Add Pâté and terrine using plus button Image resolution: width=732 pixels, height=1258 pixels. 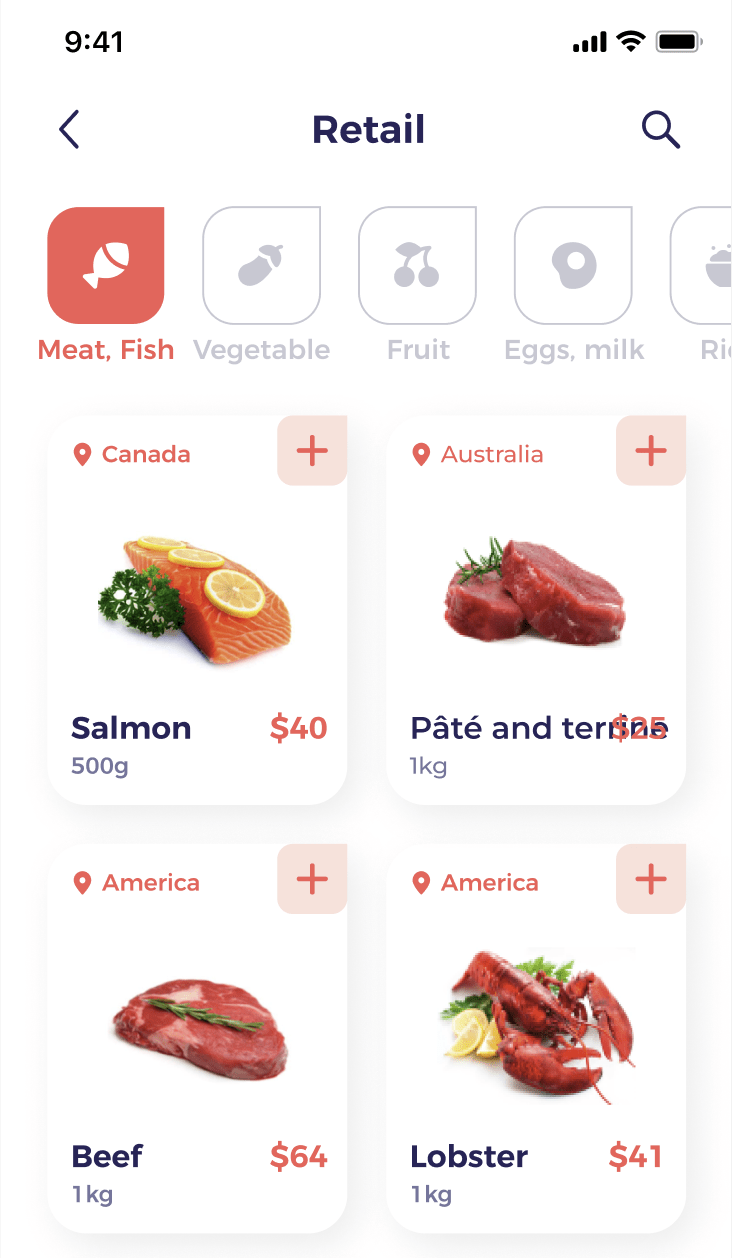651,451
